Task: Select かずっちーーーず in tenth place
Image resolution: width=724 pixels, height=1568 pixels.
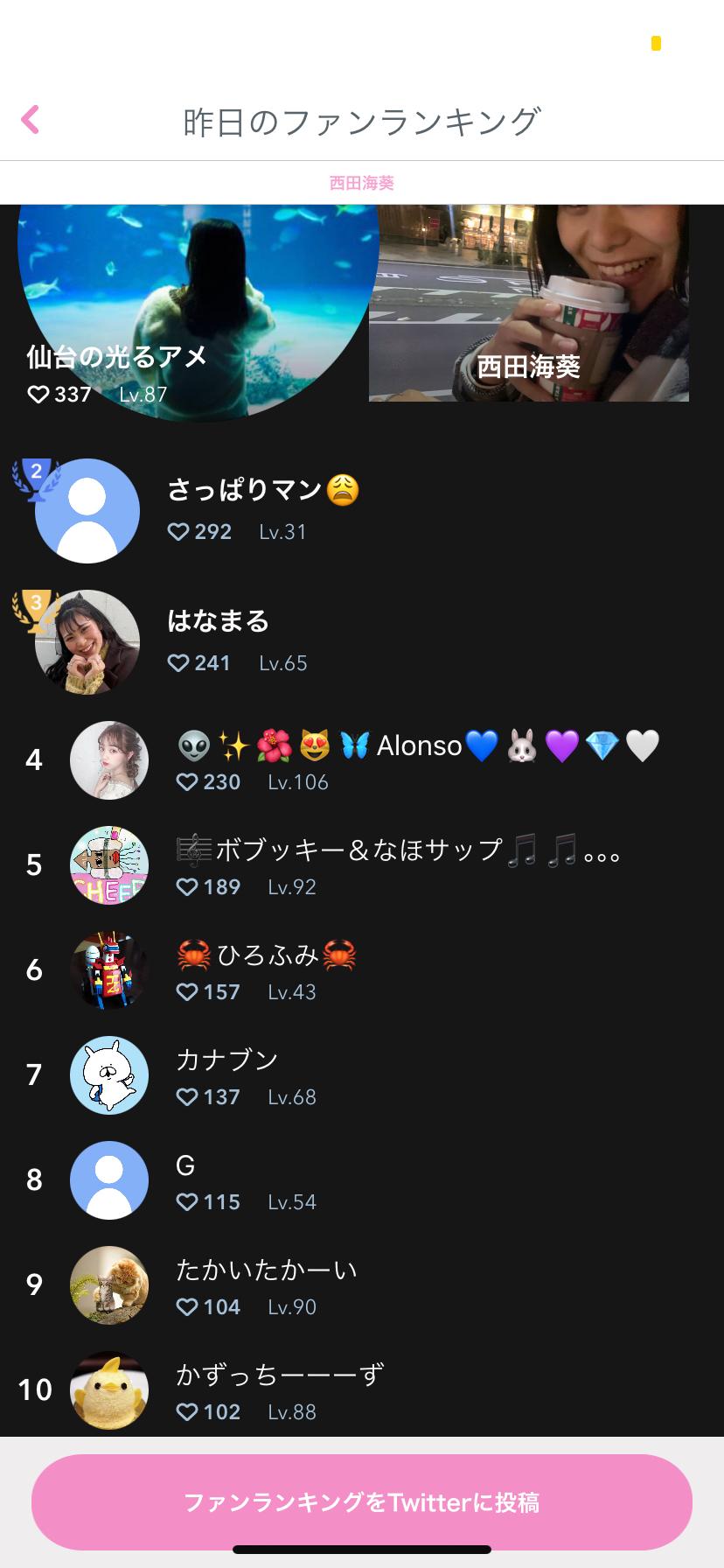Action: 280,1390
